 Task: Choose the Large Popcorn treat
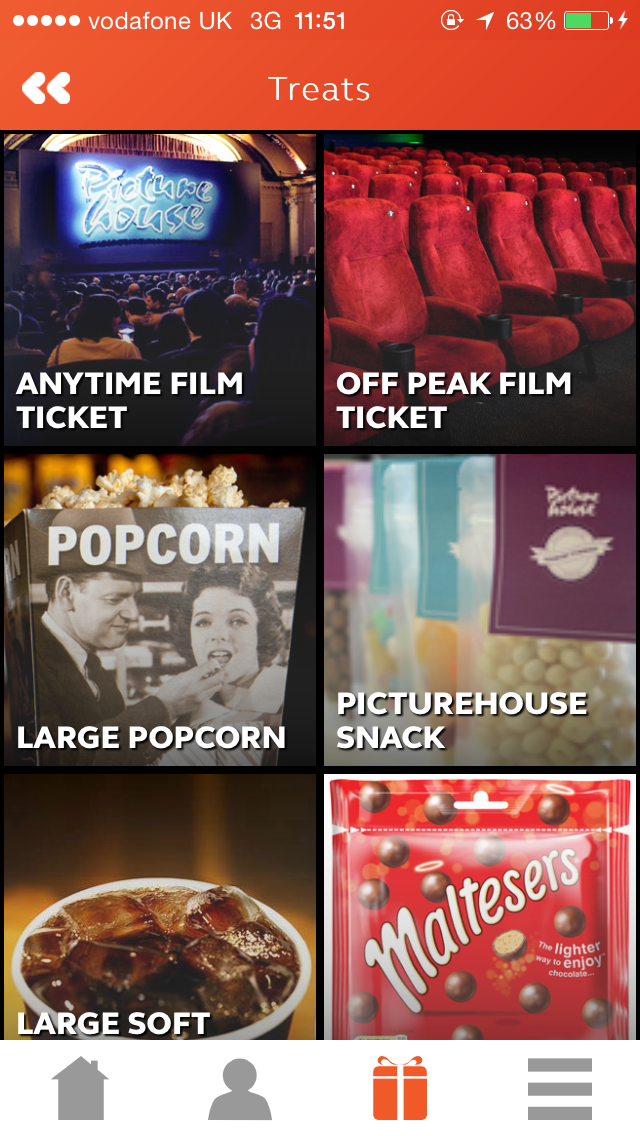pos(160,610)
